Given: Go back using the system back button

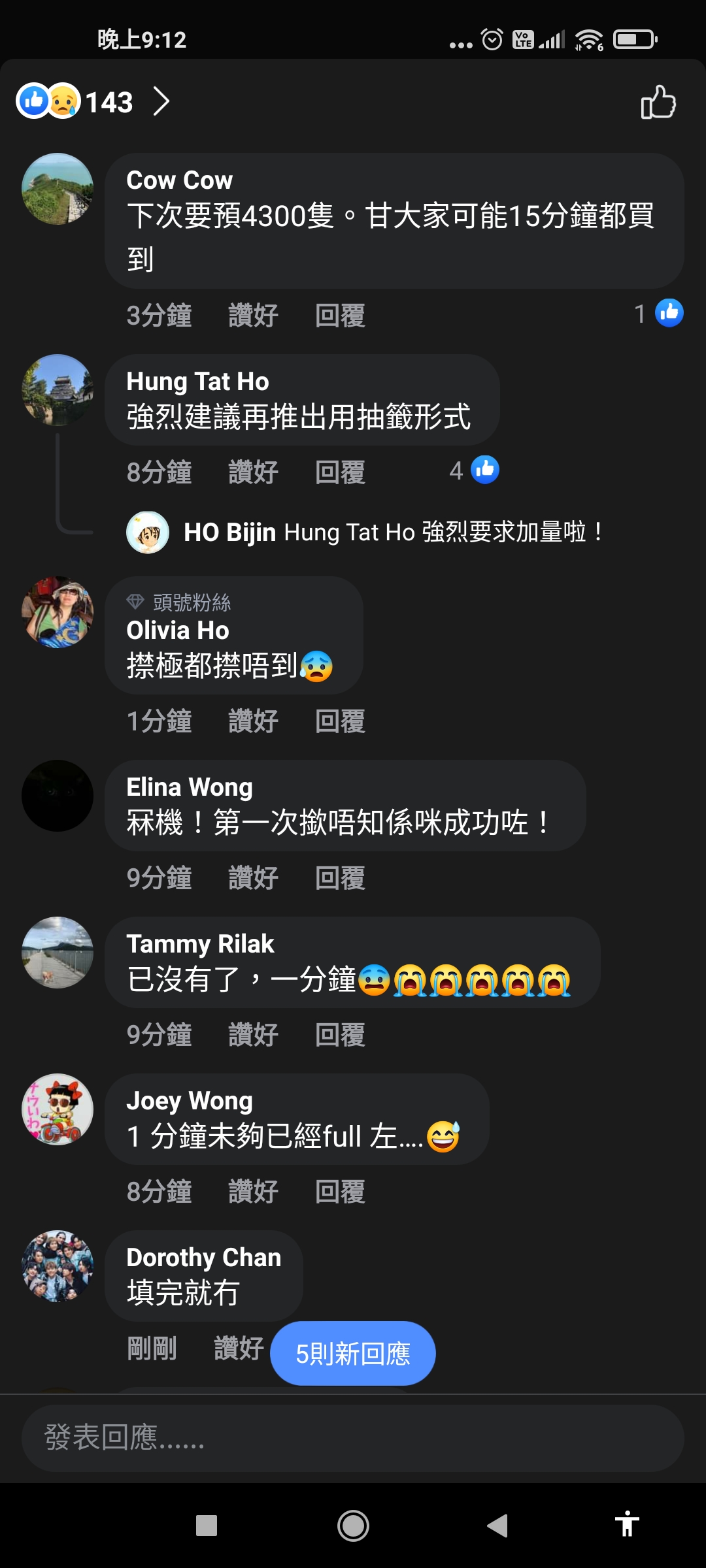Looking at the screenshot, I should tap(497, 1526).
